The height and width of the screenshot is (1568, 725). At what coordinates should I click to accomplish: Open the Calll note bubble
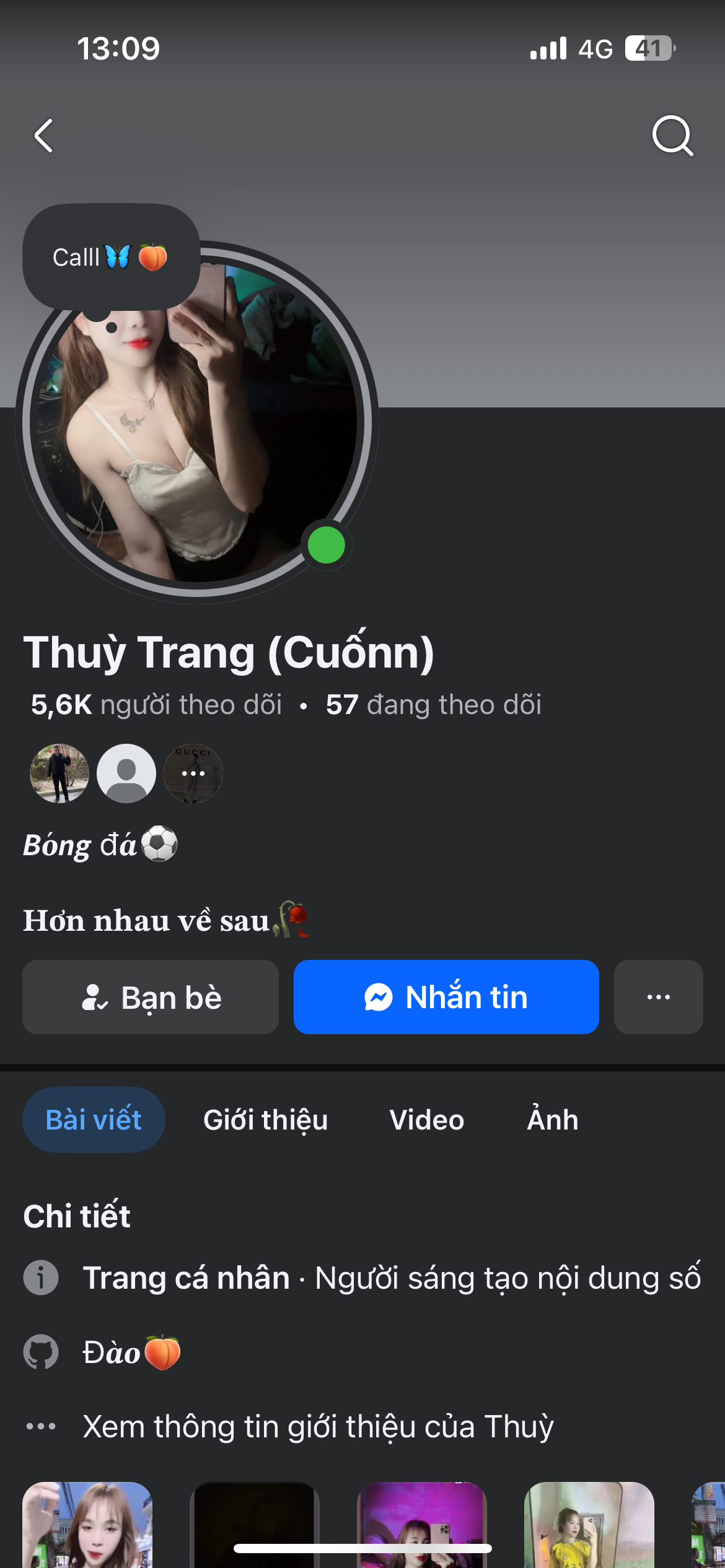coord(111,257)
